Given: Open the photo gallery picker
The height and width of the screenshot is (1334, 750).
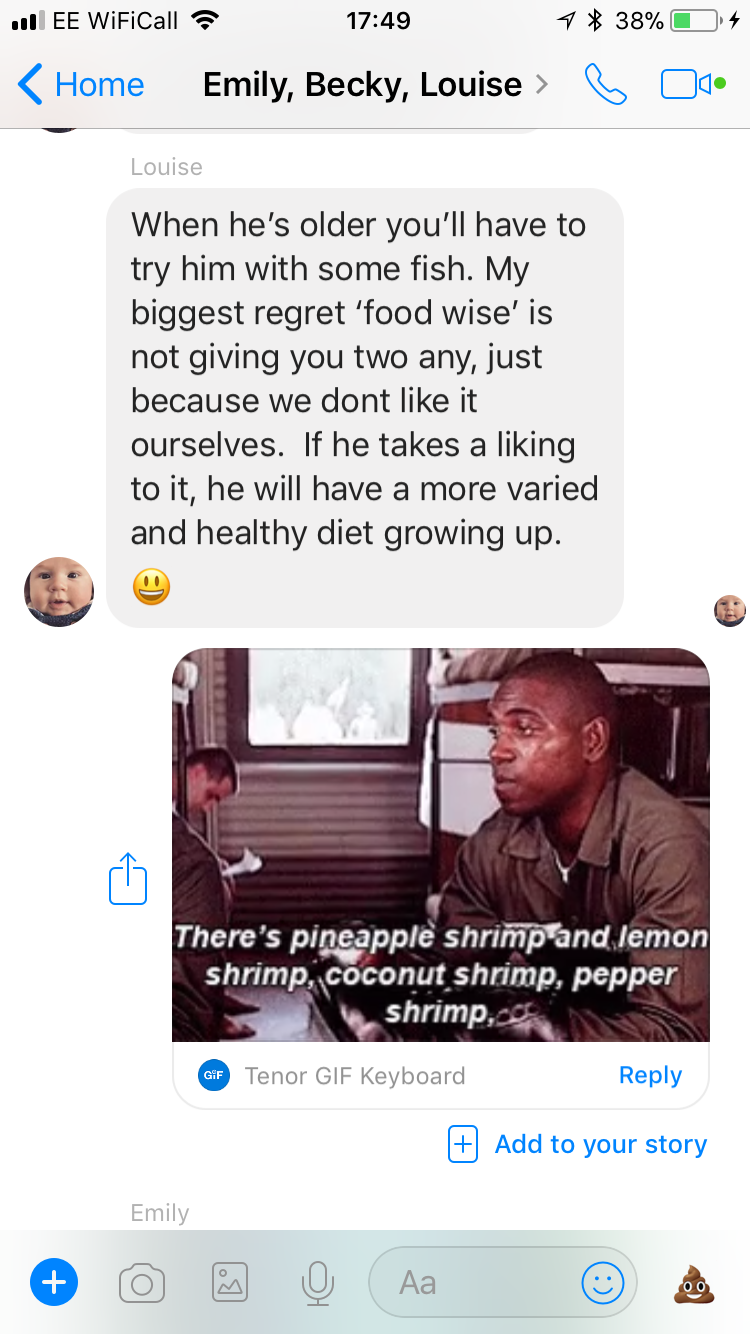Looking at the screenshot, I should tap(230, 1282).
